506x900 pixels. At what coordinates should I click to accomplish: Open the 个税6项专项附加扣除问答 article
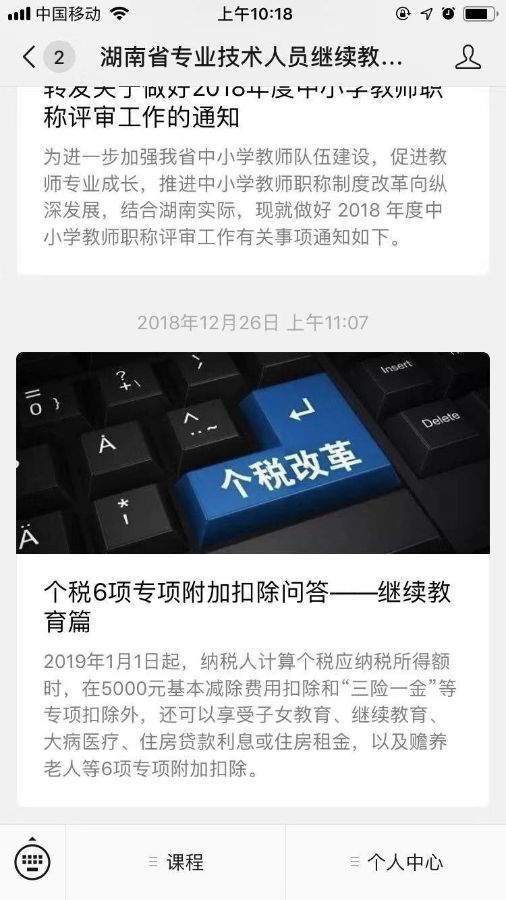point(253,579)
